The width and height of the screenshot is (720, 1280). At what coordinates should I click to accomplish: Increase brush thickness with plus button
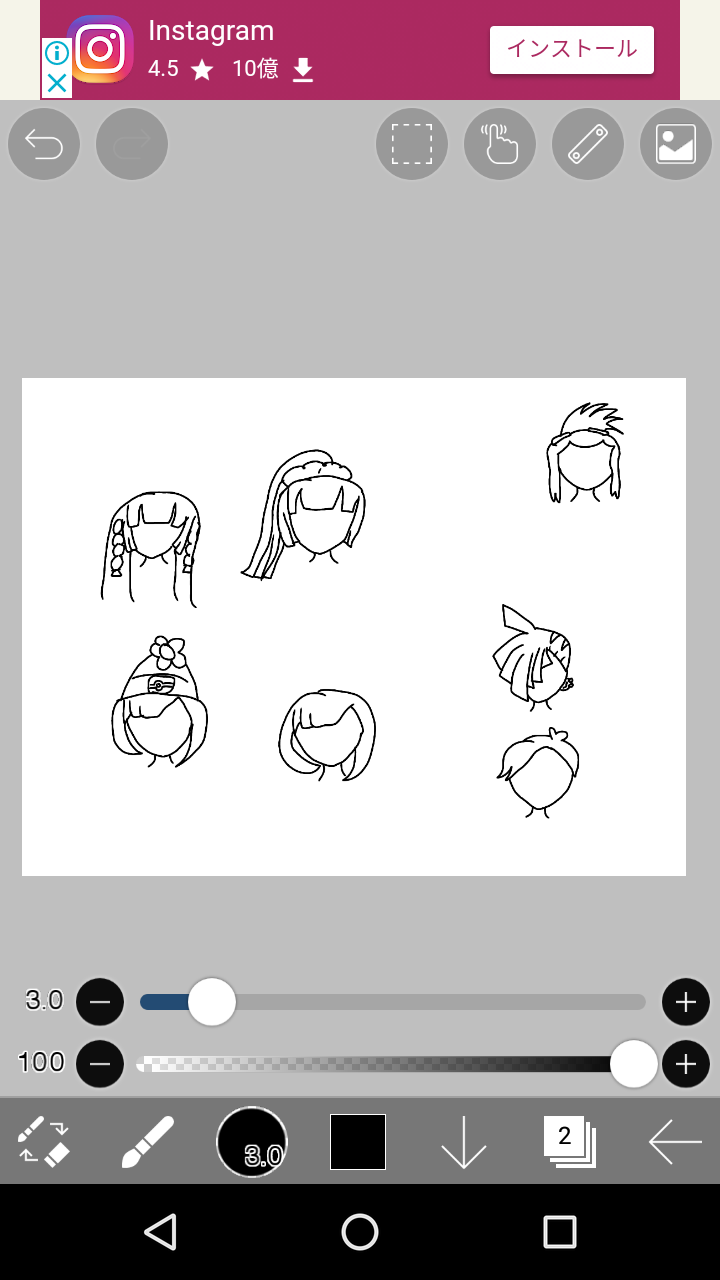[x=685, y=1002]
